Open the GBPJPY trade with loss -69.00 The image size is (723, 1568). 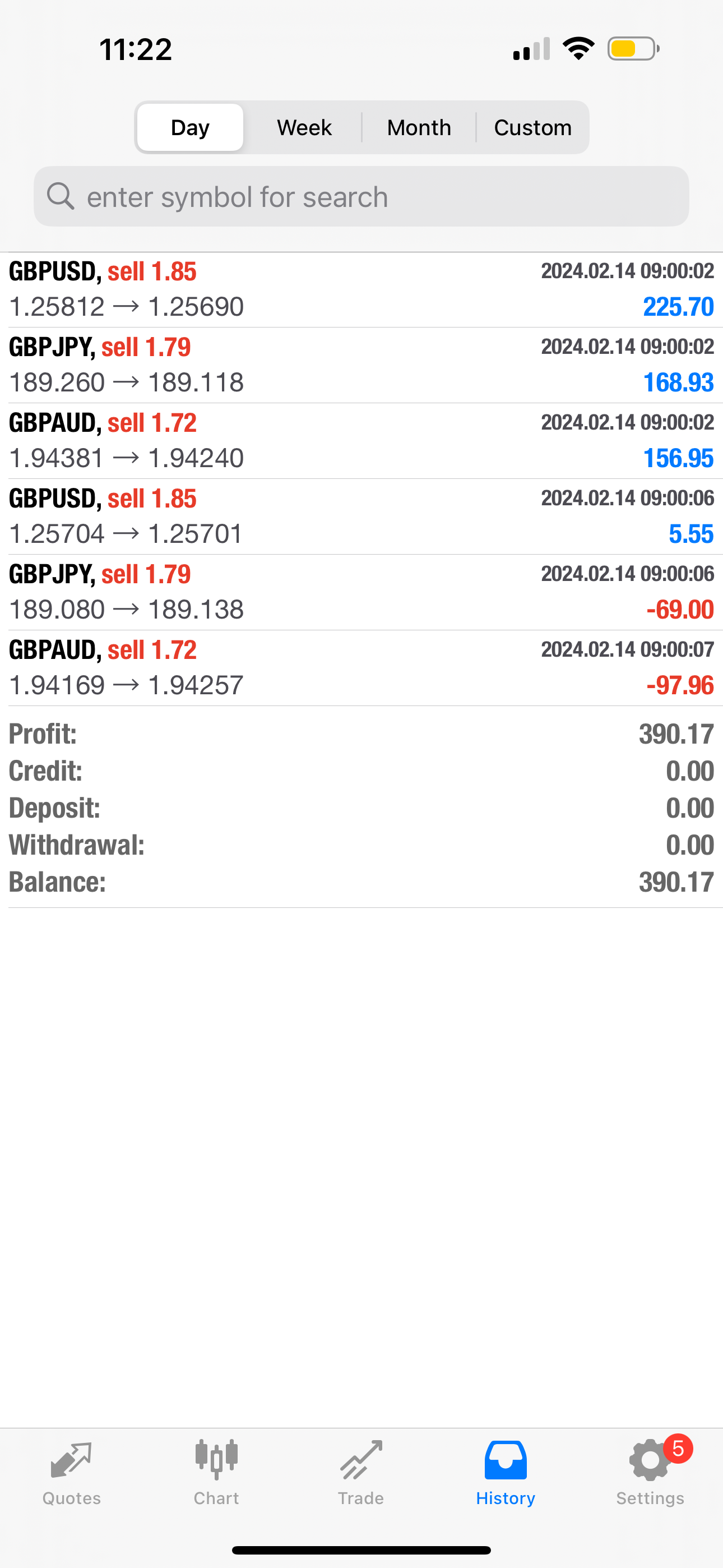pyautogui.click(x=361, y=592)
